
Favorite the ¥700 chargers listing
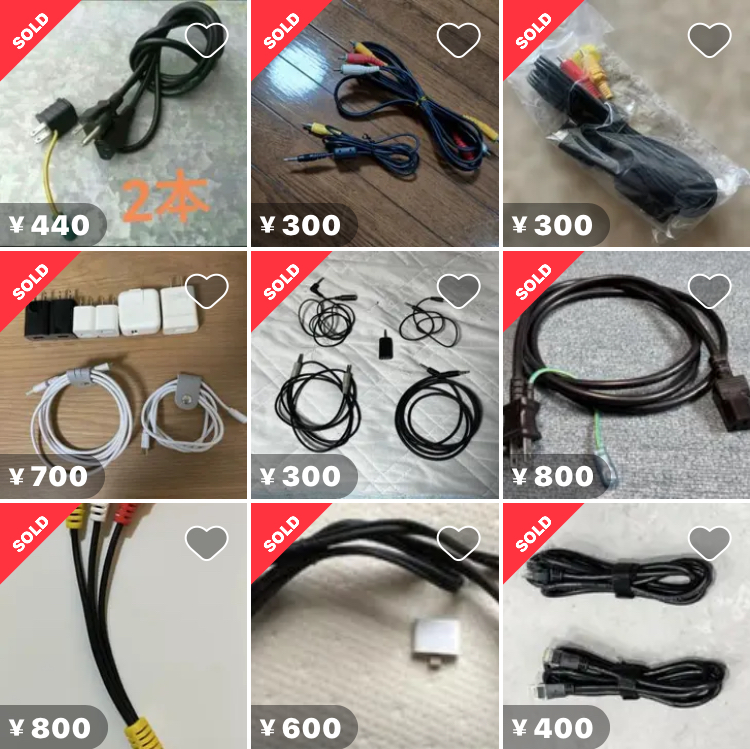tap(206, 291)
